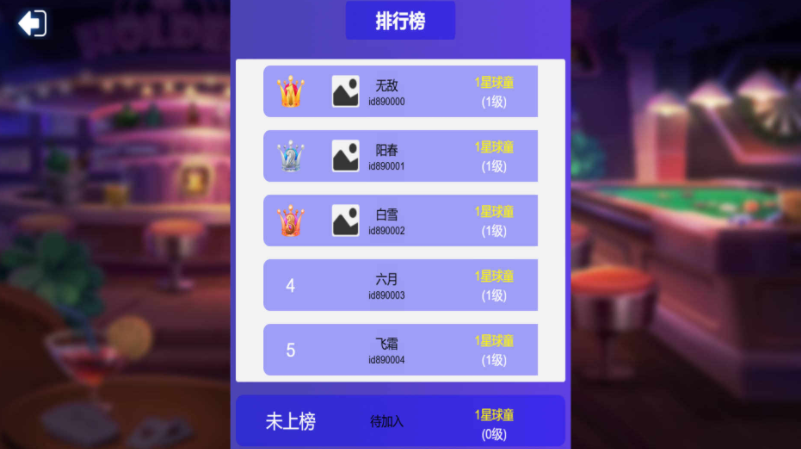
Task: Open player 飞霜's leaderboard entry
Action: pos(400,350)
